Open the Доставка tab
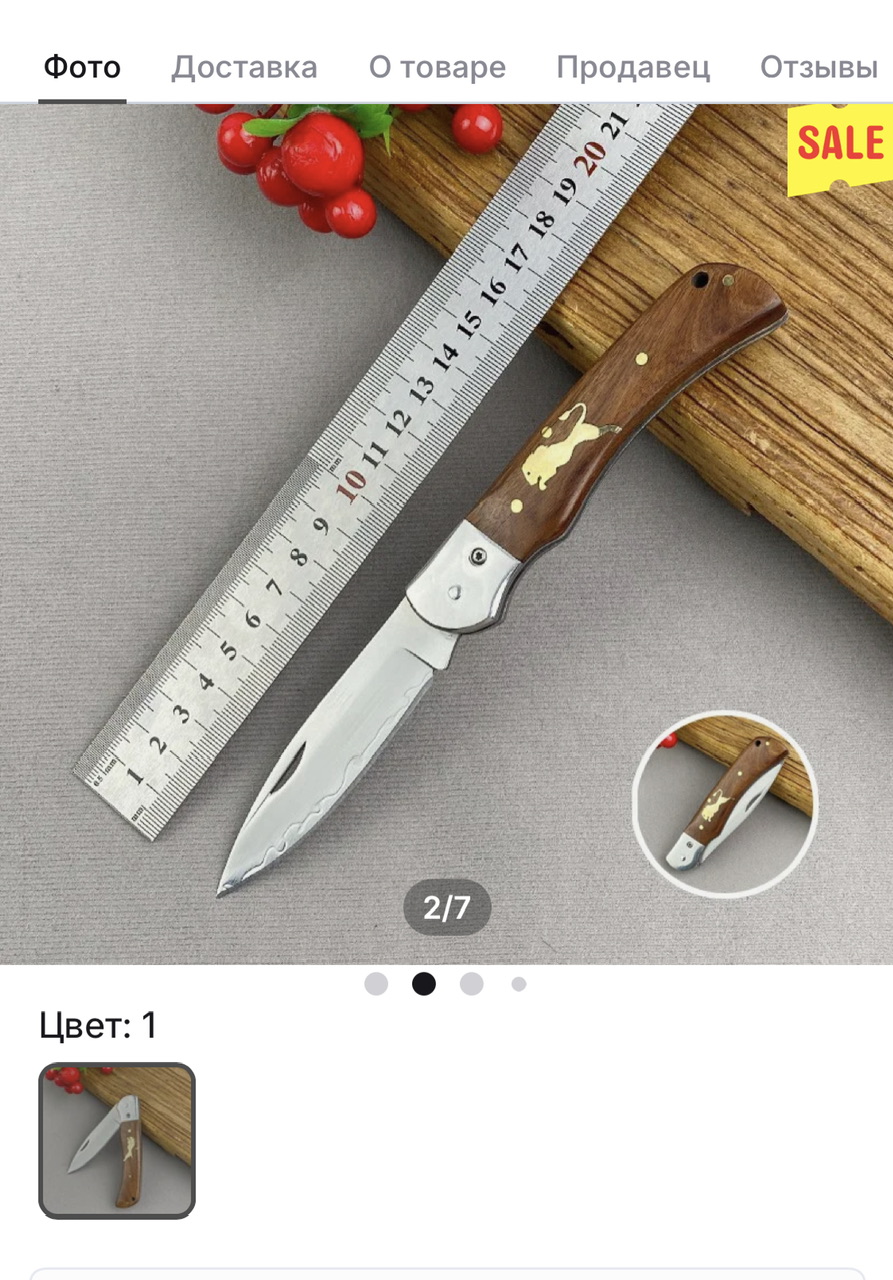Image resolution: width=893 pixels, height=1280 pixels. pos(244,68)
